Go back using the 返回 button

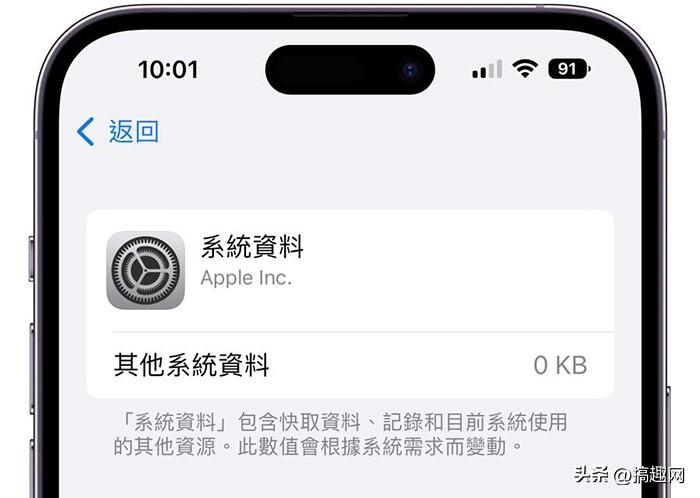coord(118,131)
